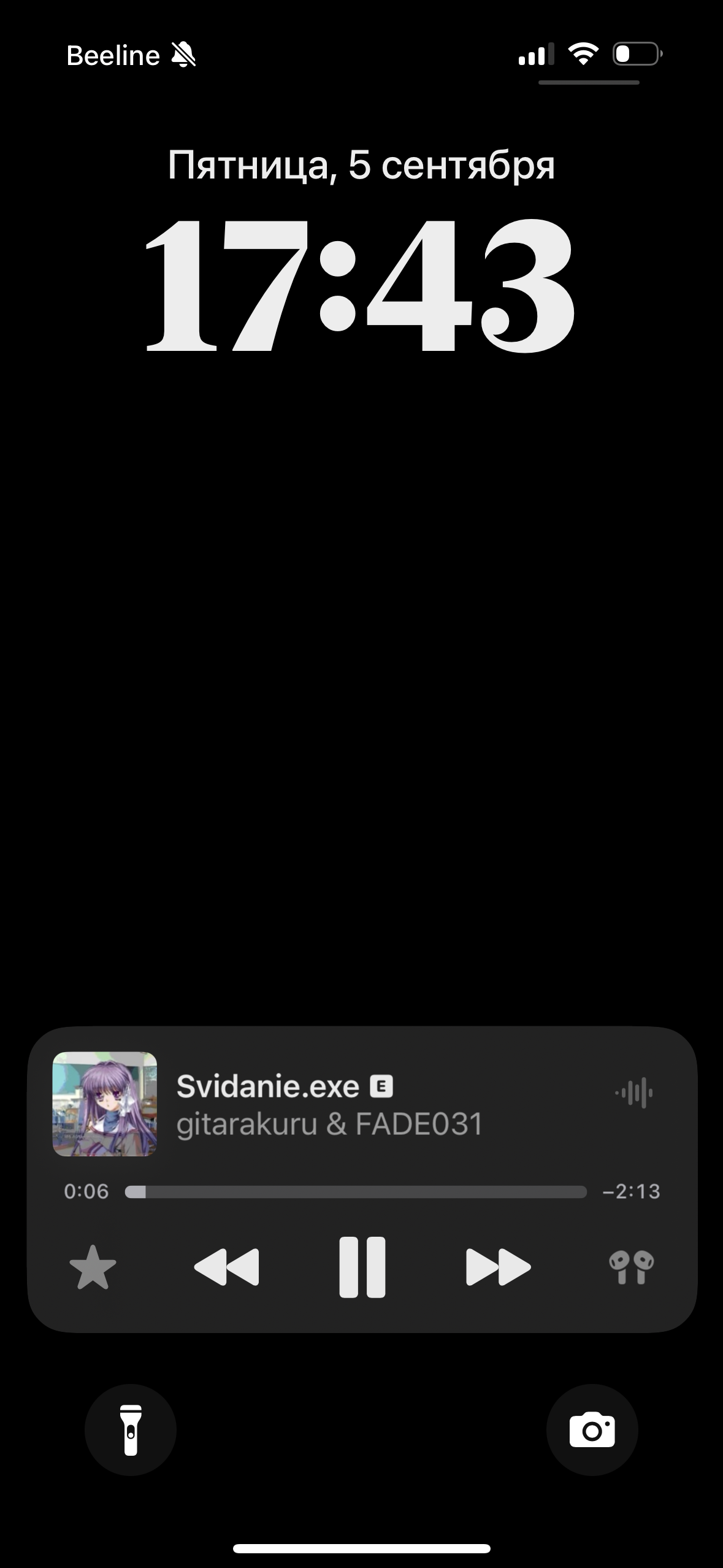Pause the Svidanie.exe track
Image resolution: width=723 pixels, height=1568 pixels.
coord(362,1267)
